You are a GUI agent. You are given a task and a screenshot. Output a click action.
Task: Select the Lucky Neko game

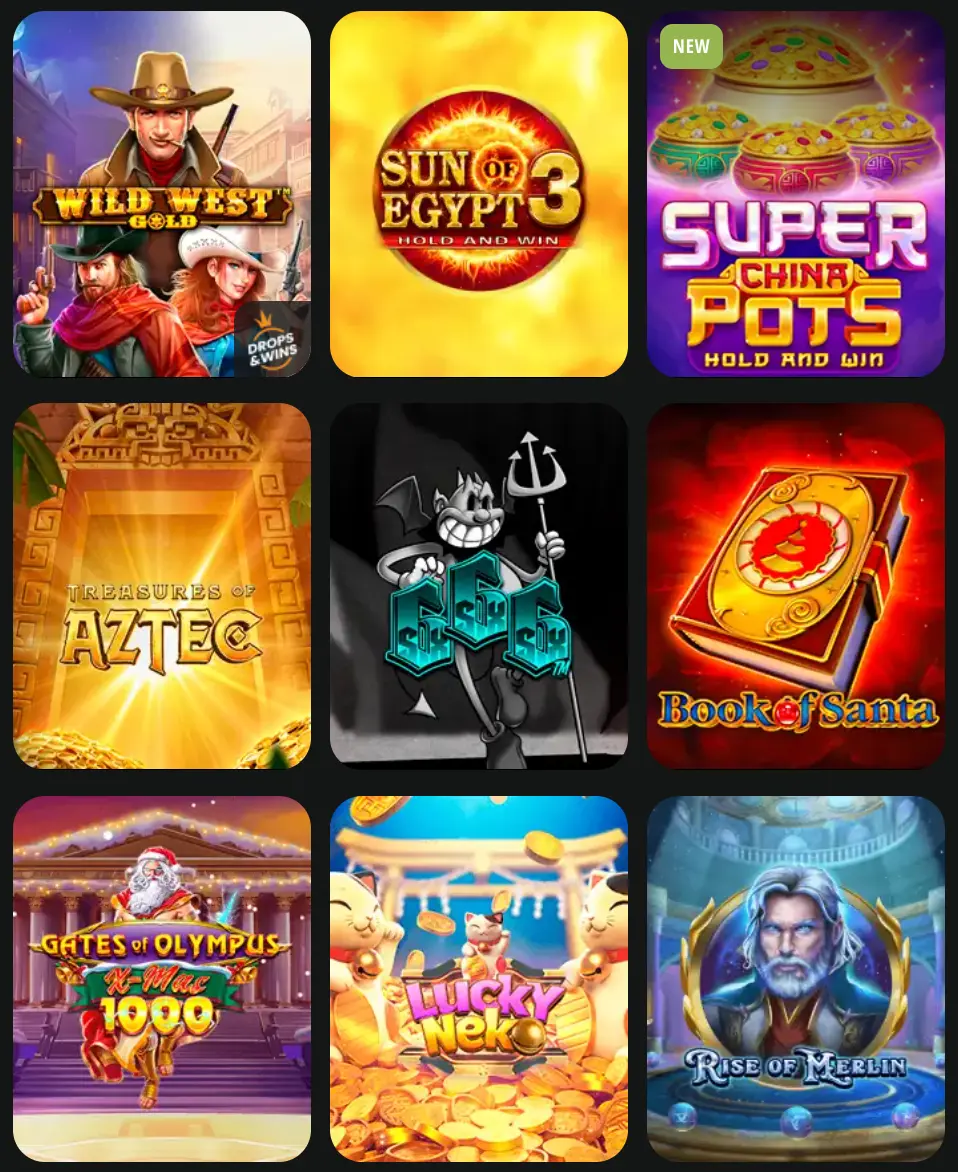(478, 978)
